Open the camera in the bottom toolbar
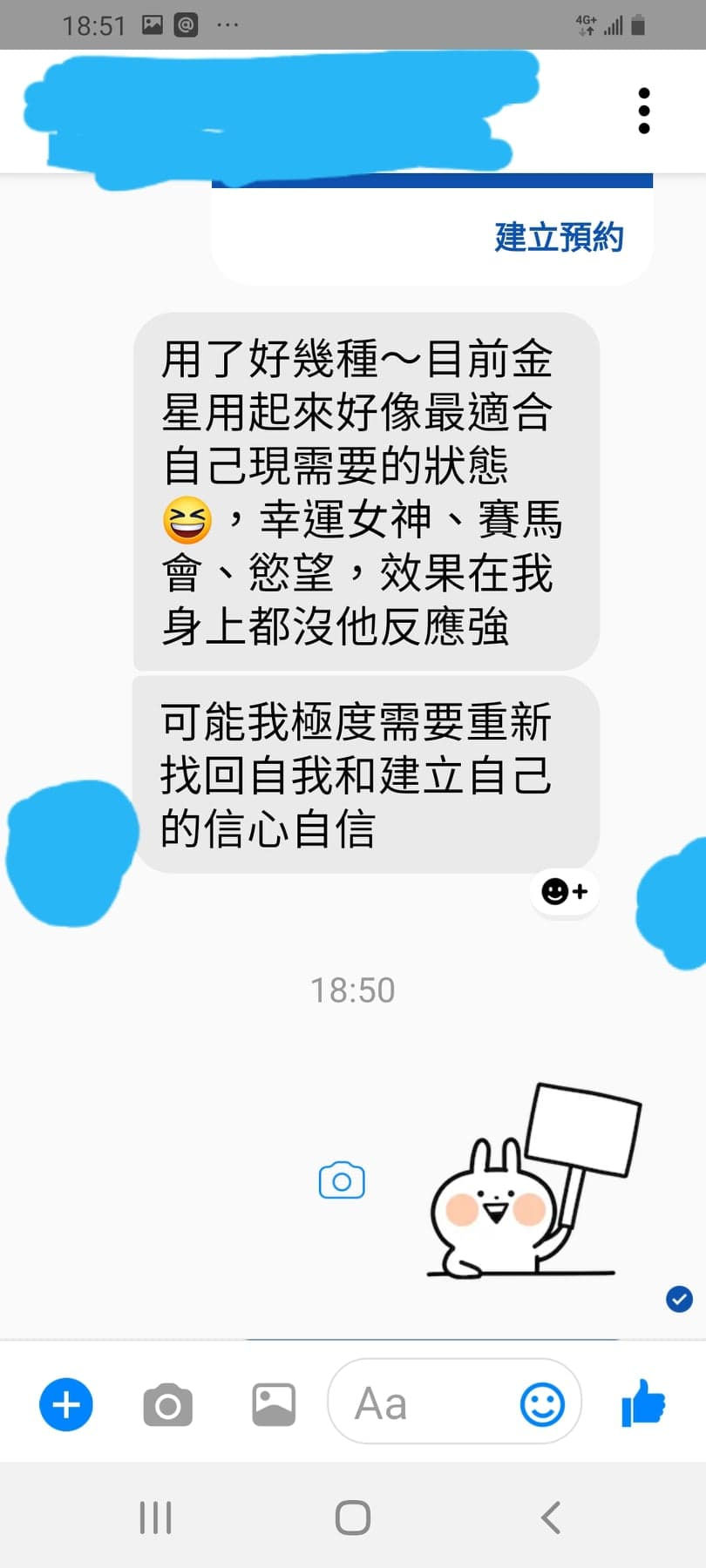The height and width of the screenshot is (1568, 706). (167, 1404)
